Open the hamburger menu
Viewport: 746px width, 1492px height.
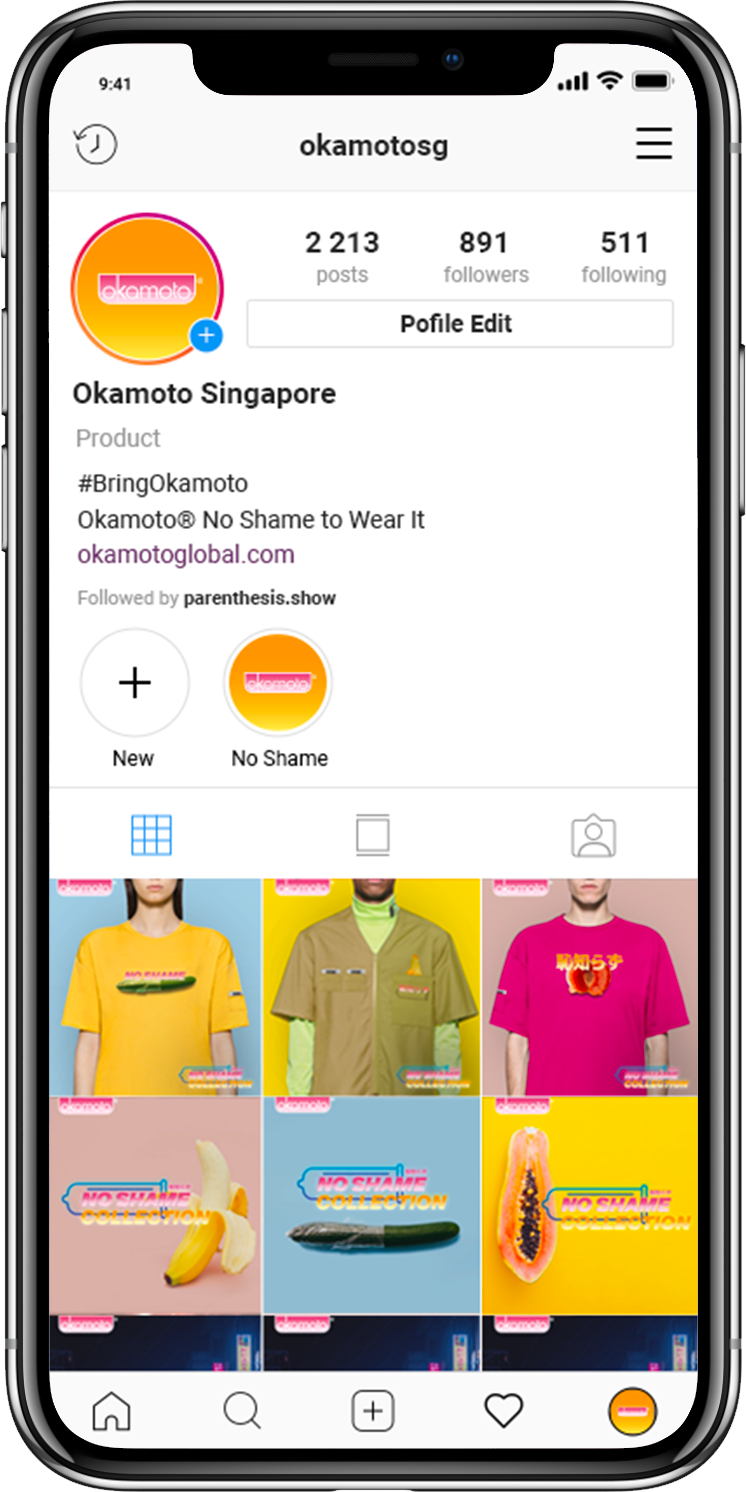click(x=654, y=145)
